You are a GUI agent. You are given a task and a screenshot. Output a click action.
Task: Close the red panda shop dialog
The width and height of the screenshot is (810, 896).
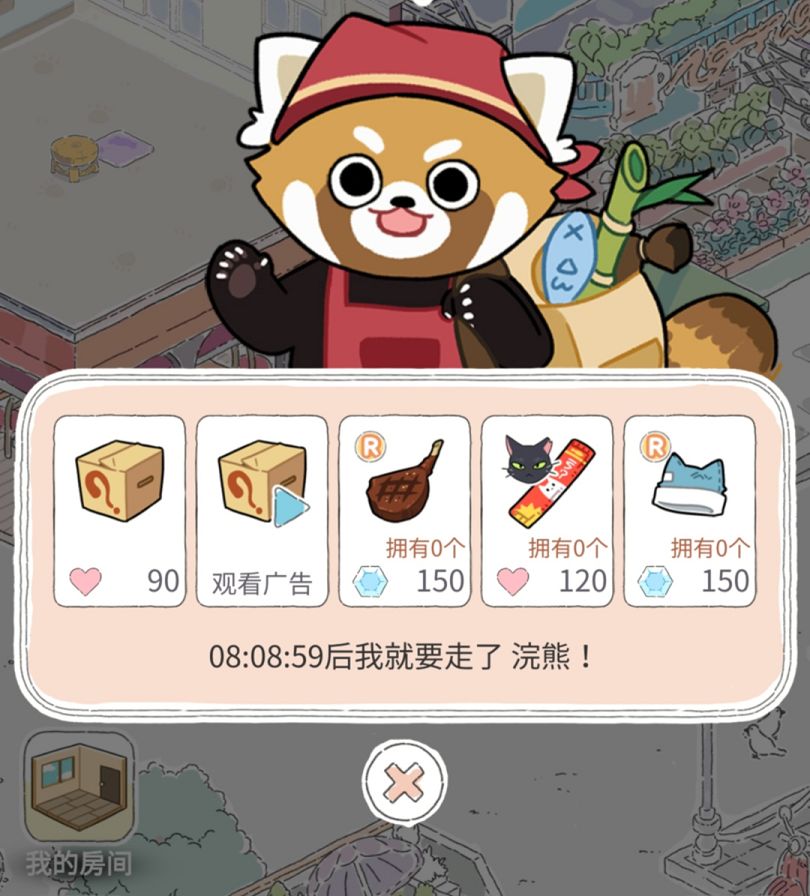[x=404, y=781]
